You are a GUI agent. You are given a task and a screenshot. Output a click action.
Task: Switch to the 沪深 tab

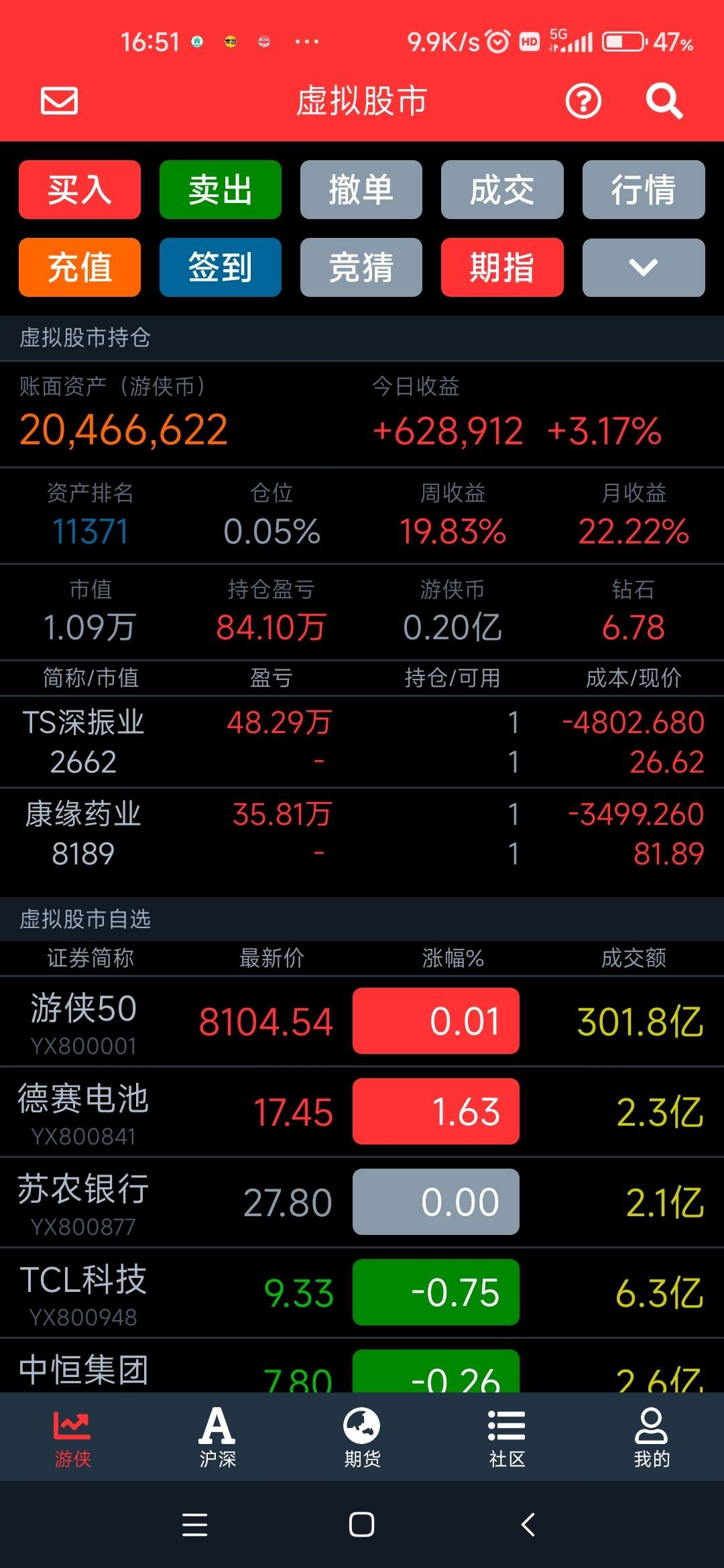[x=217, y=1437]
